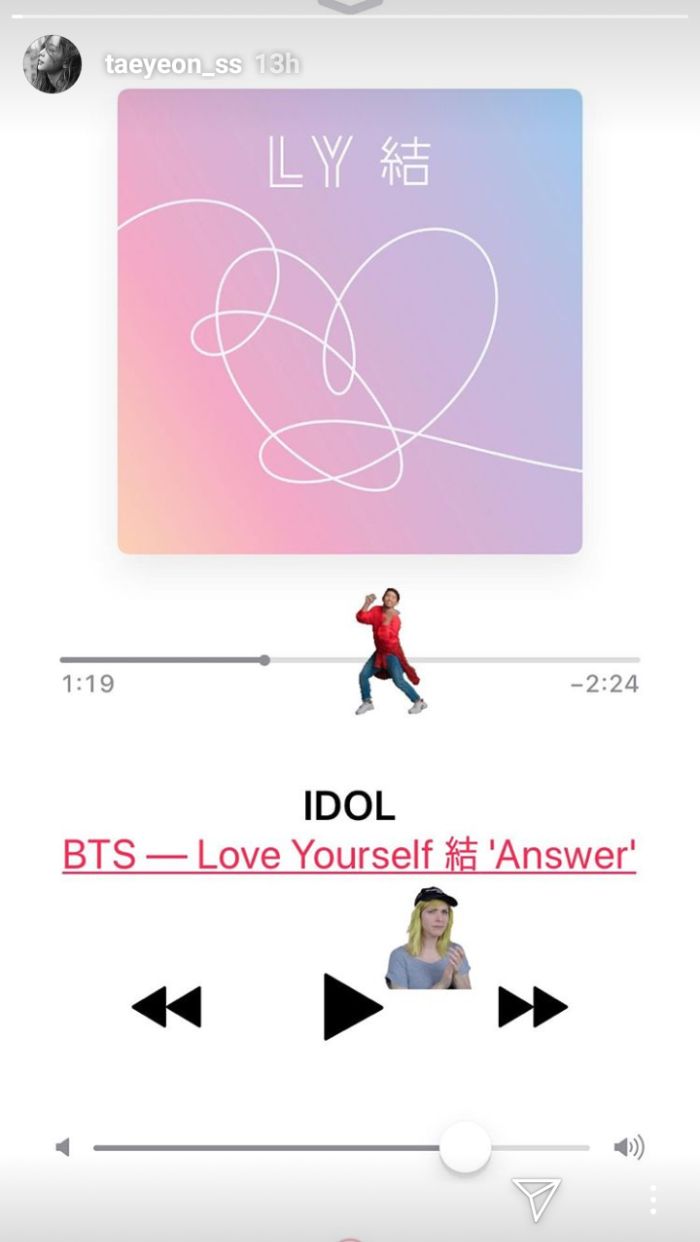Open the three-dot more options menu
This screenshot has width=700, height=1242.
[653, 1199]
